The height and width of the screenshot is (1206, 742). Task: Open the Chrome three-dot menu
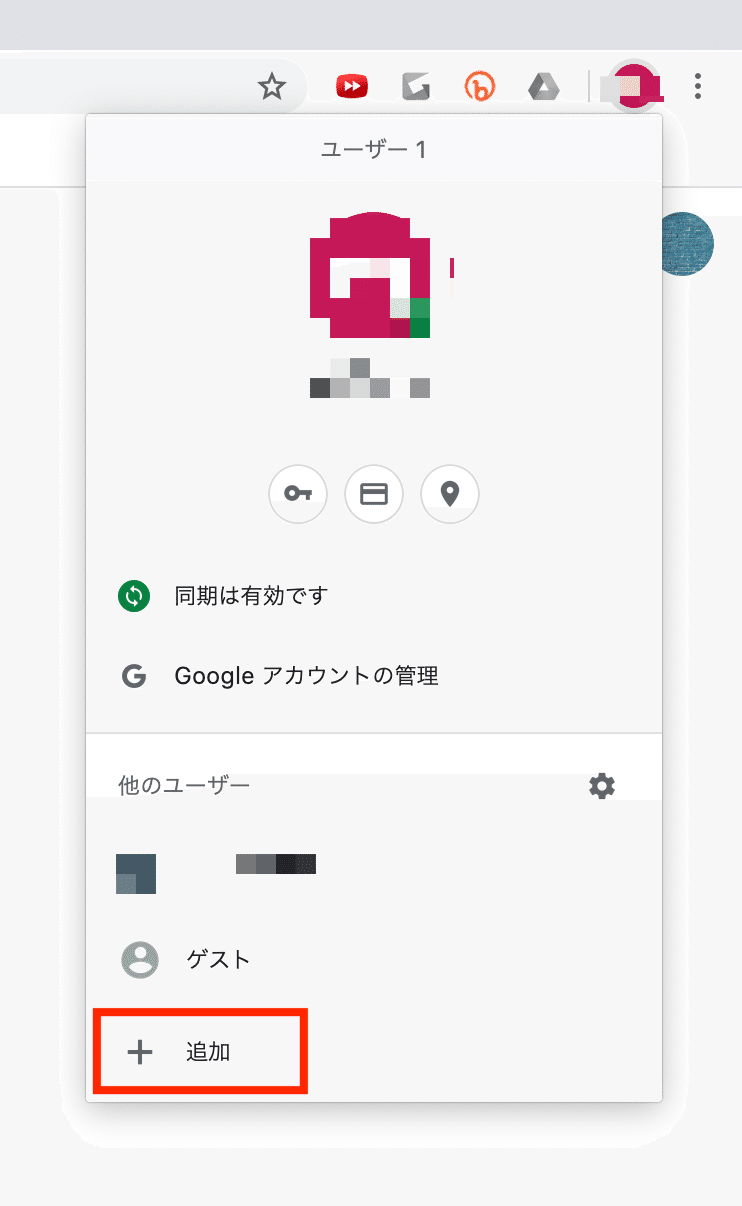click(697, 87)
